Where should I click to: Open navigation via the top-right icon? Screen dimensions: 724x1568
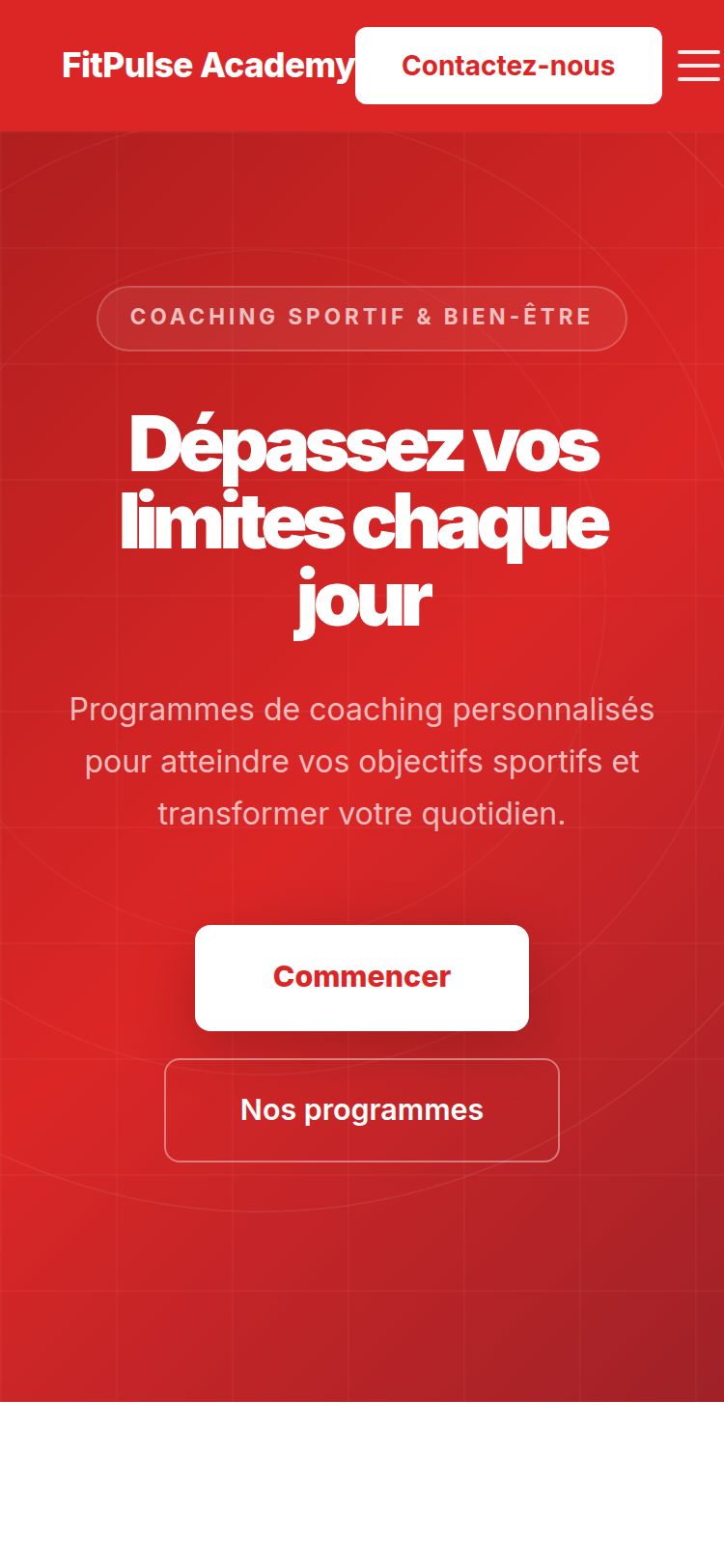tap(697, 66)
